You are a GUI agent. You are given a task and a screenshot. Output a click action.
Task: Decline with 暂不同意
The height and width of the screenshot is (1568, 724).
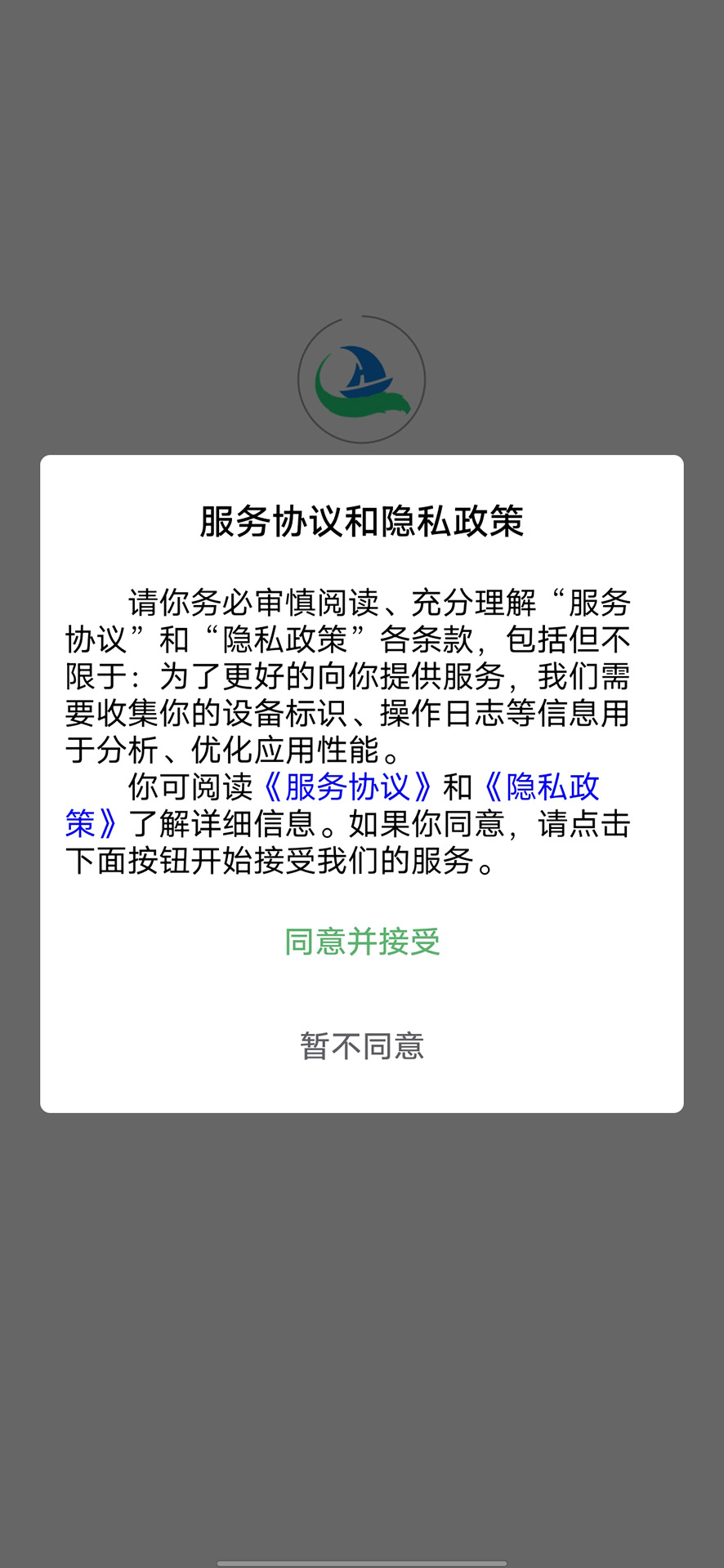(362, 1046)
